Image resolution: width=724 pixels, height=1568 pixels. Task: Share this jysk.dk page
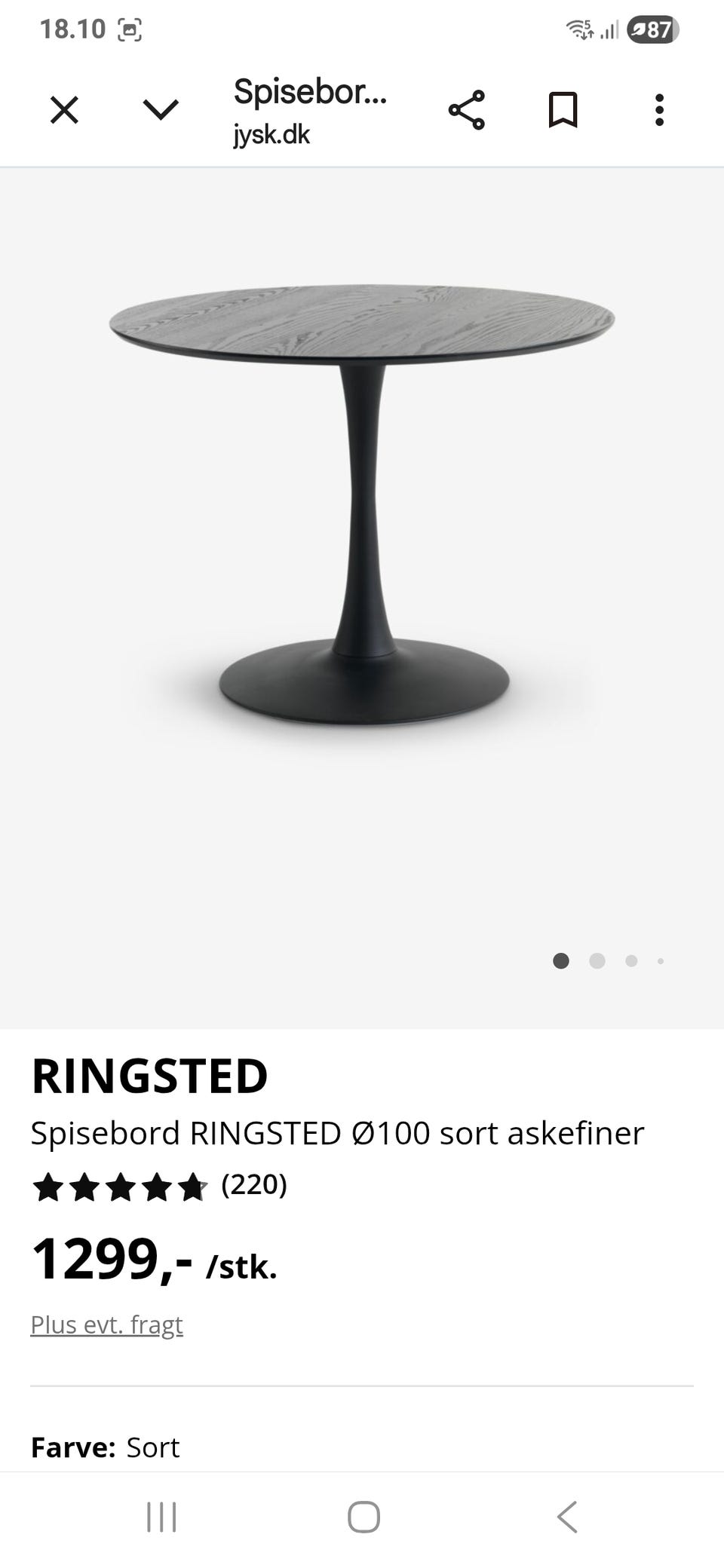467,111
